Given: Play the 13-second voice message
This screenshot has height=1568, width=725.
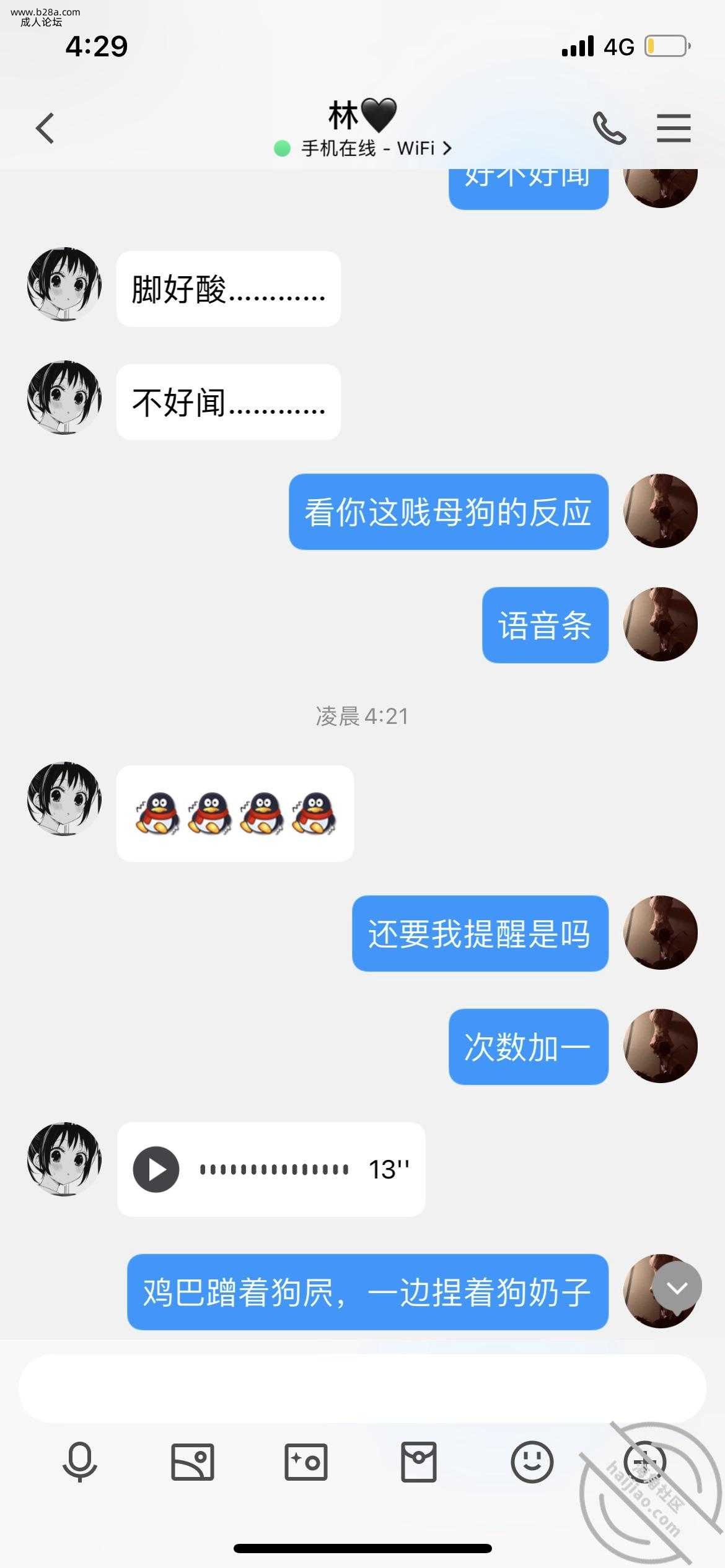Looking at the screenshot, I should point(156,1169).
